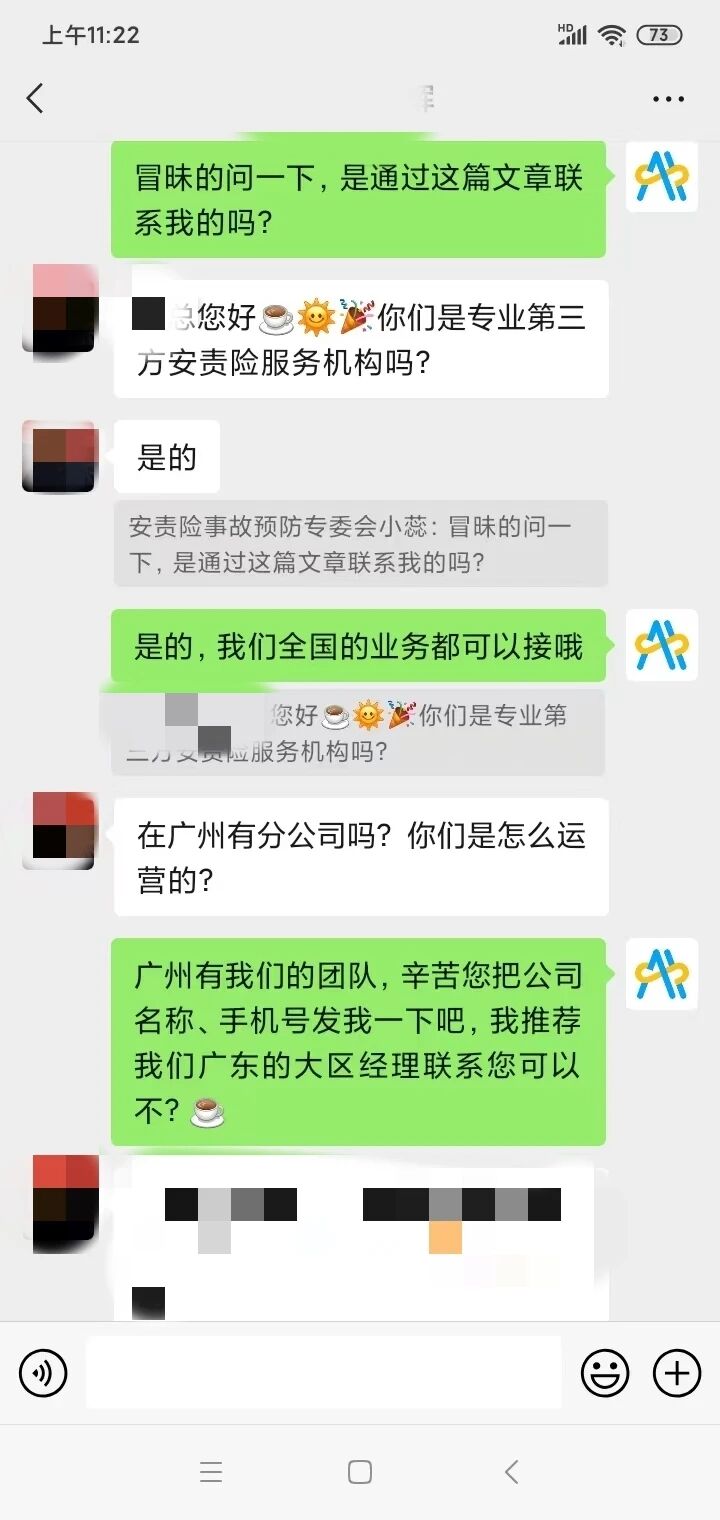
Task: Go back to the chat list
Action: point(36,98)
